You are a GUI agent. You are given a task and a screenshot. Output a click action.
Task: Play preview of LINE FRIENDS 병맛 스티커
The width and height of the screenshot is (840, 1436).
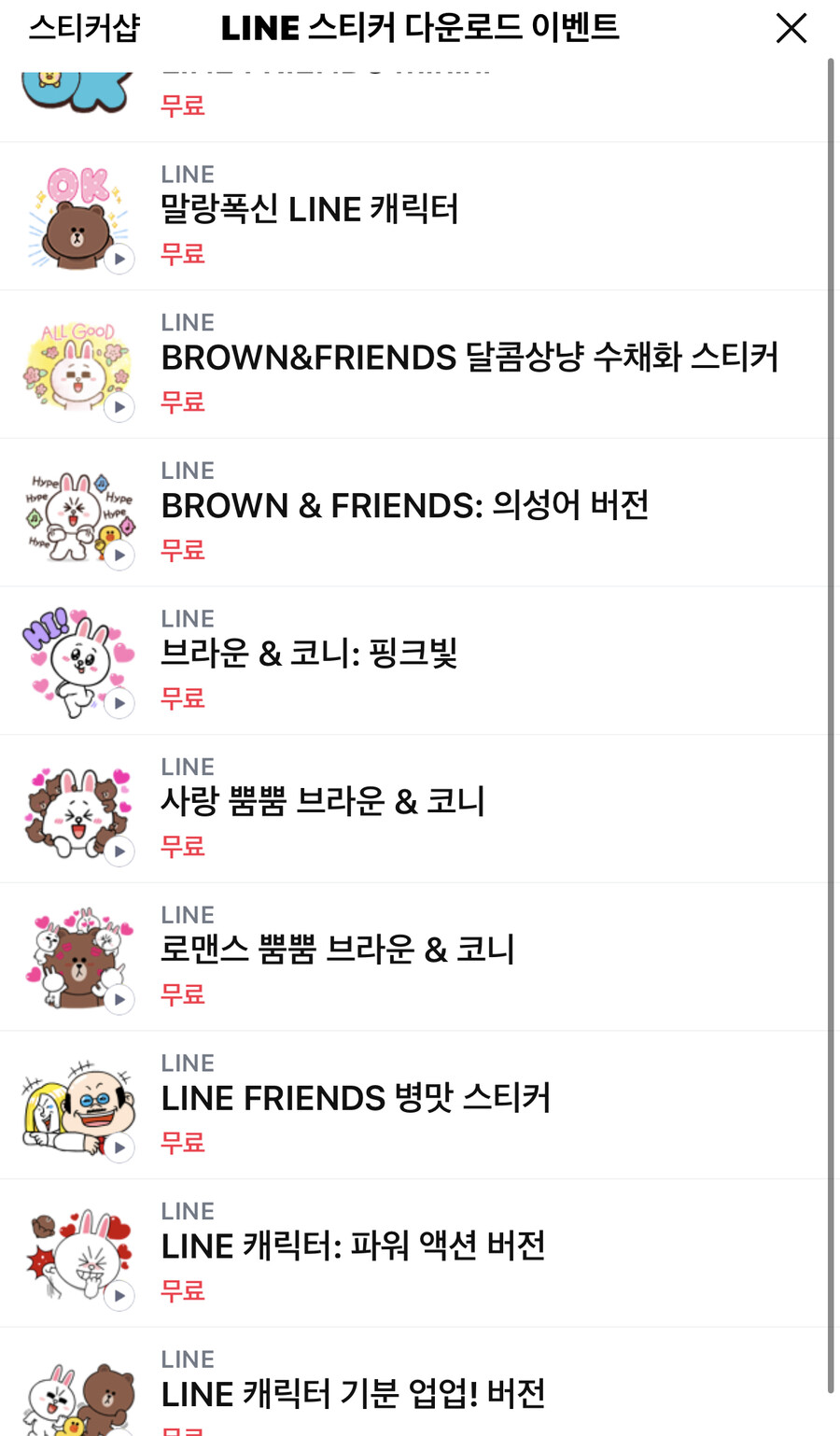pyautogui.click(x=119, y=1148)
